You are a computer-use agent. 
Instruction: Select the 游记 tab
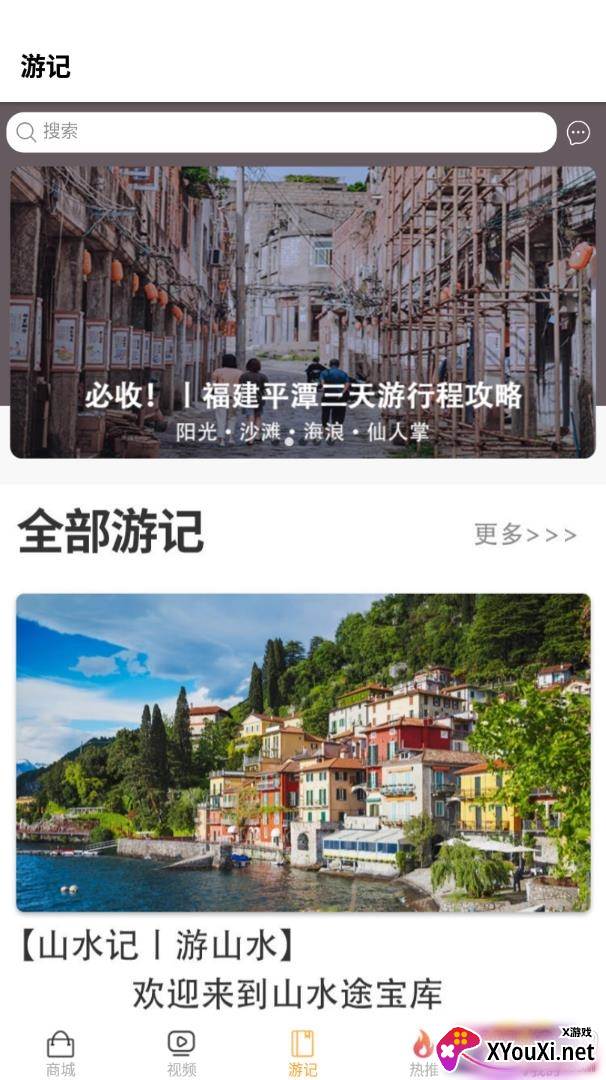302,1054
